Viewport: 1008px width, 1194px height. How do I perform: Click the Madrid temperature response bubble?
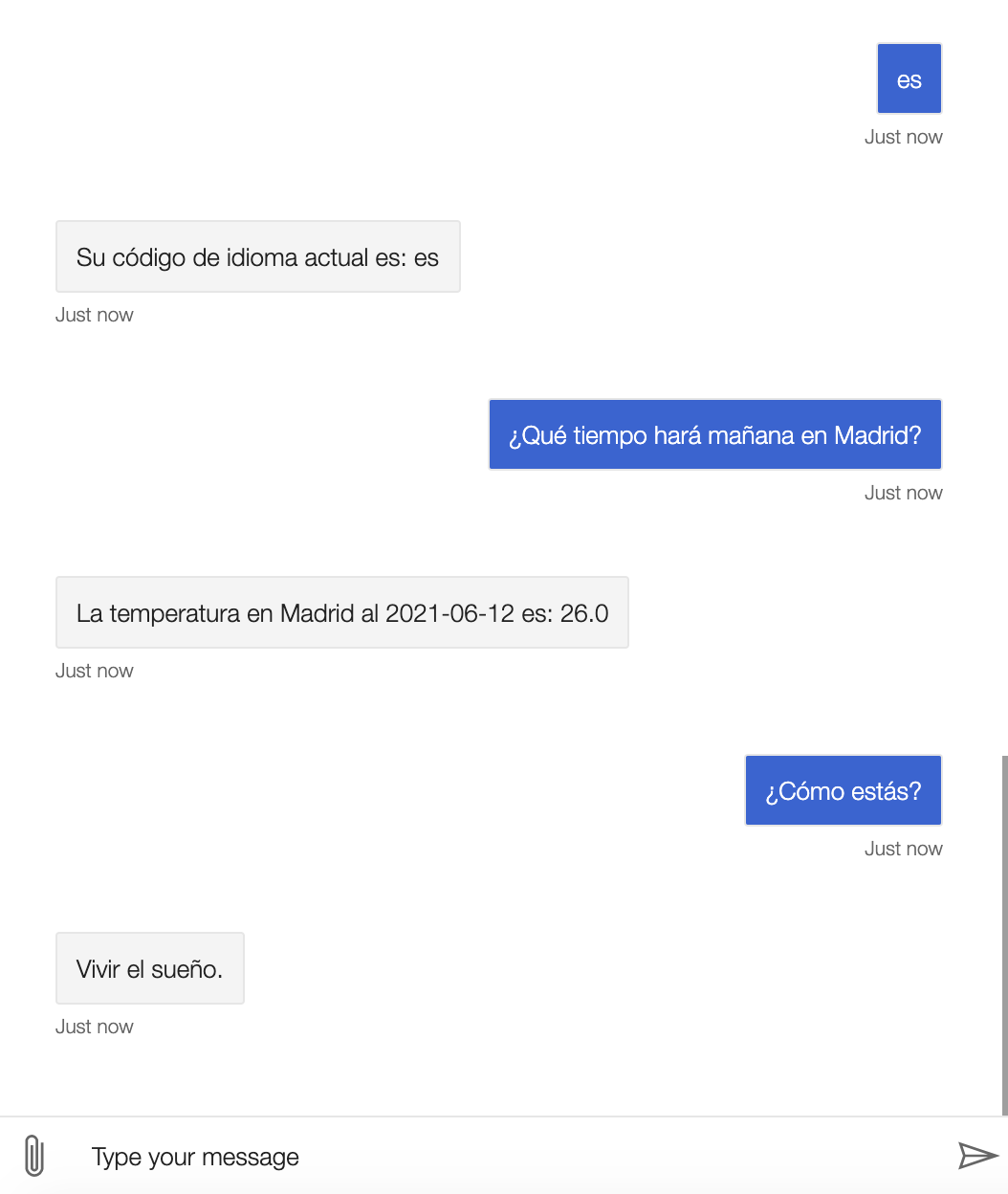341,612
